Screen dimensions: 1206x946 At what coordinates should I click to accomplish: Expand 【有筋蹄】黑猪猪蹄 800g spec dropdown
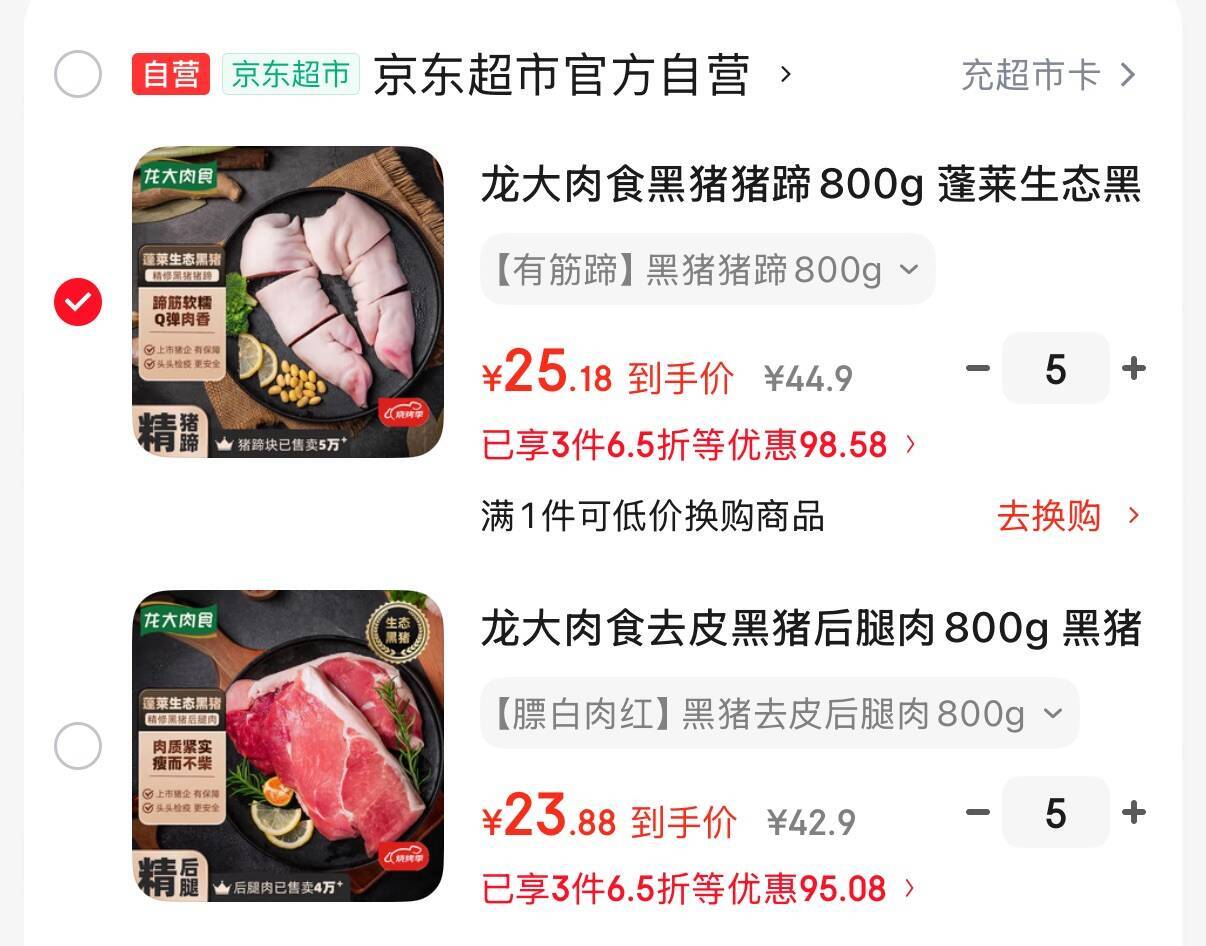pyautogui.click(x=707, y=270)
